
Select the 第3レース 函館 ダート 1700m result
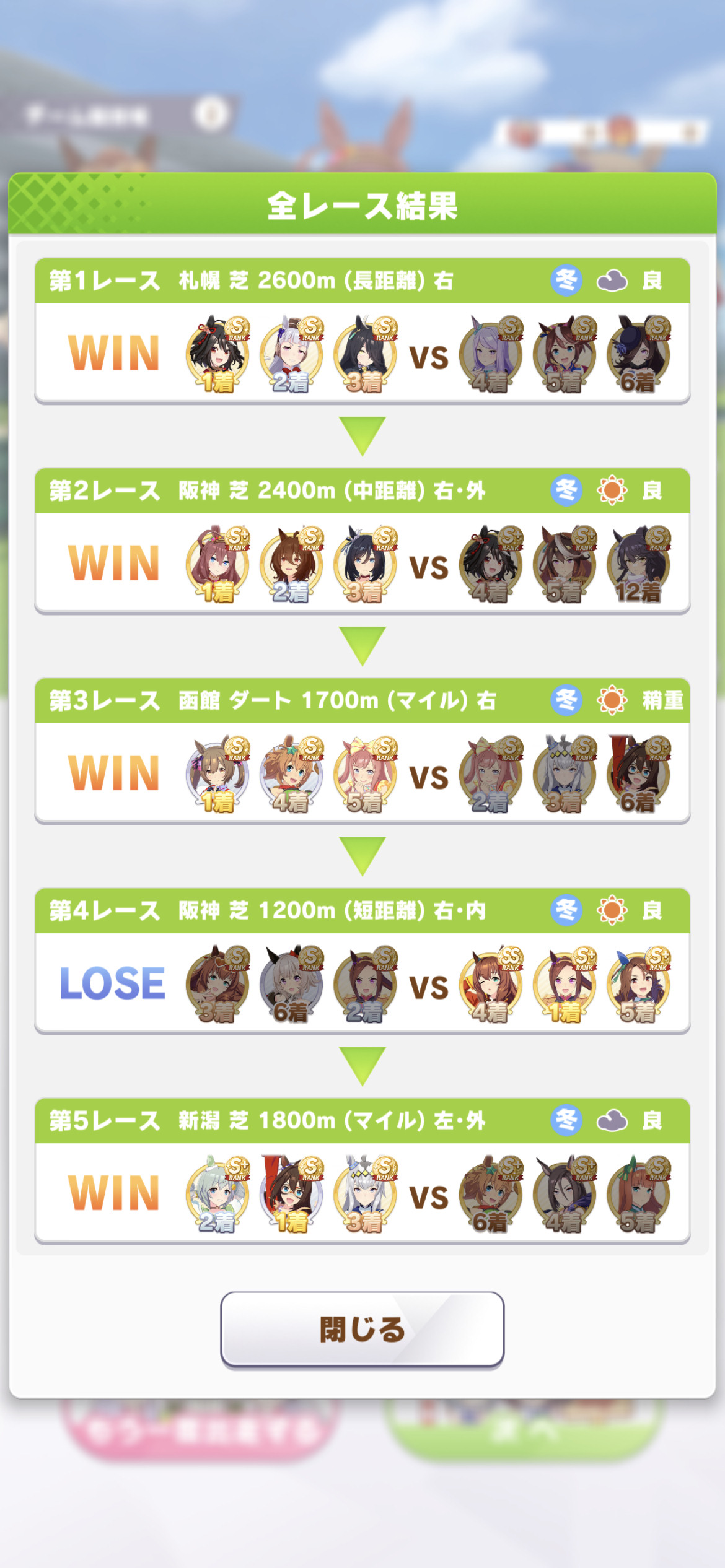(362, 751)
